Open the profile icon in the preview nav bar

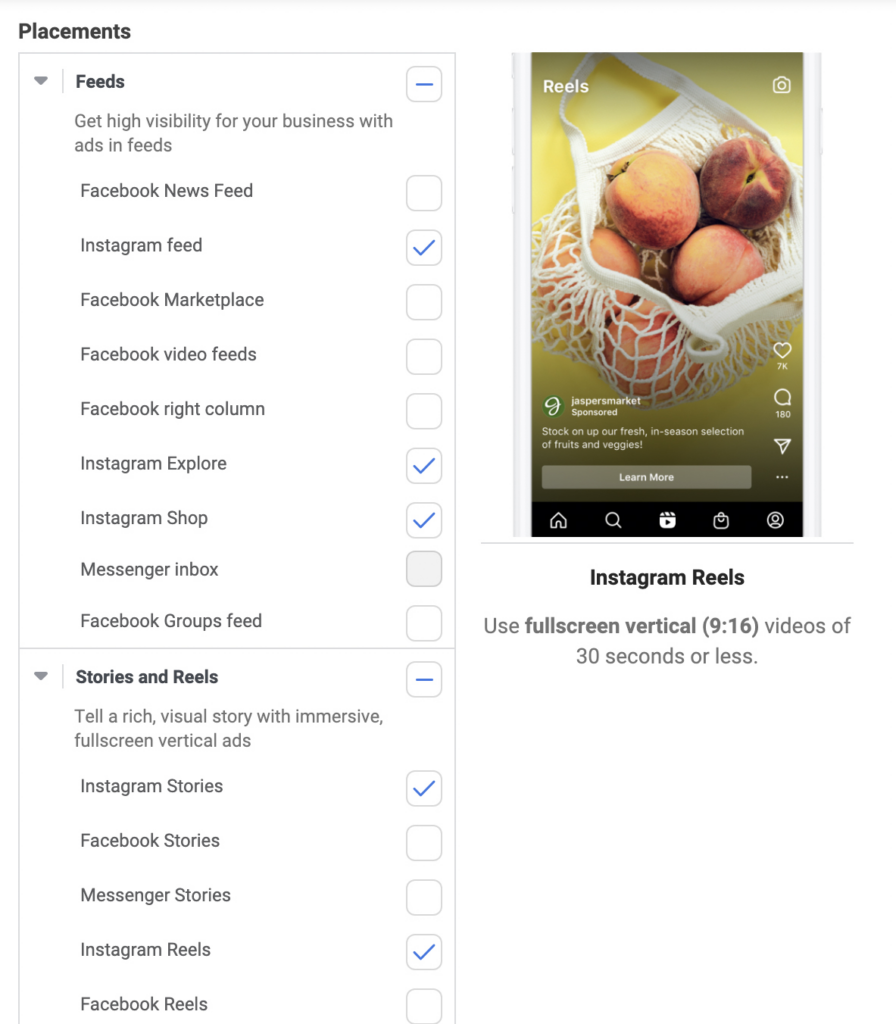click(775, 519)
